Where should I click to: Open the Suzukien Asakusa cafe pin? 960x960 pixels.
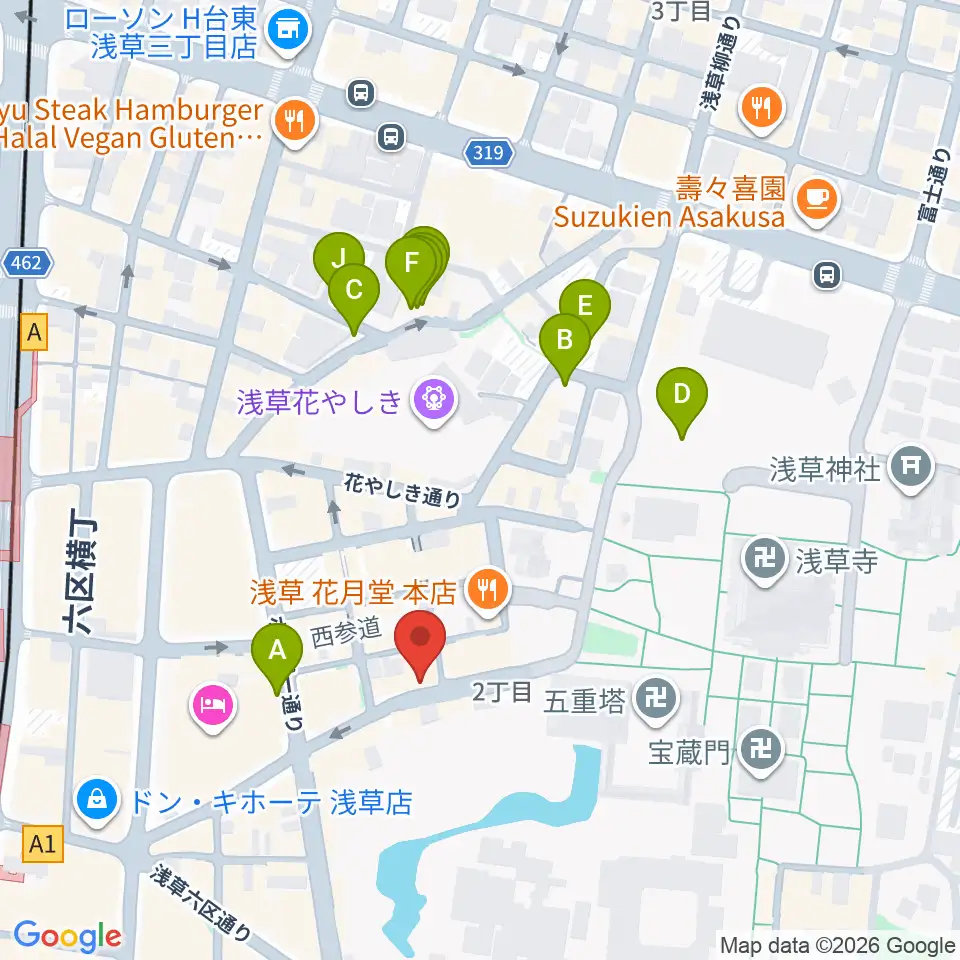pos(816,201)
